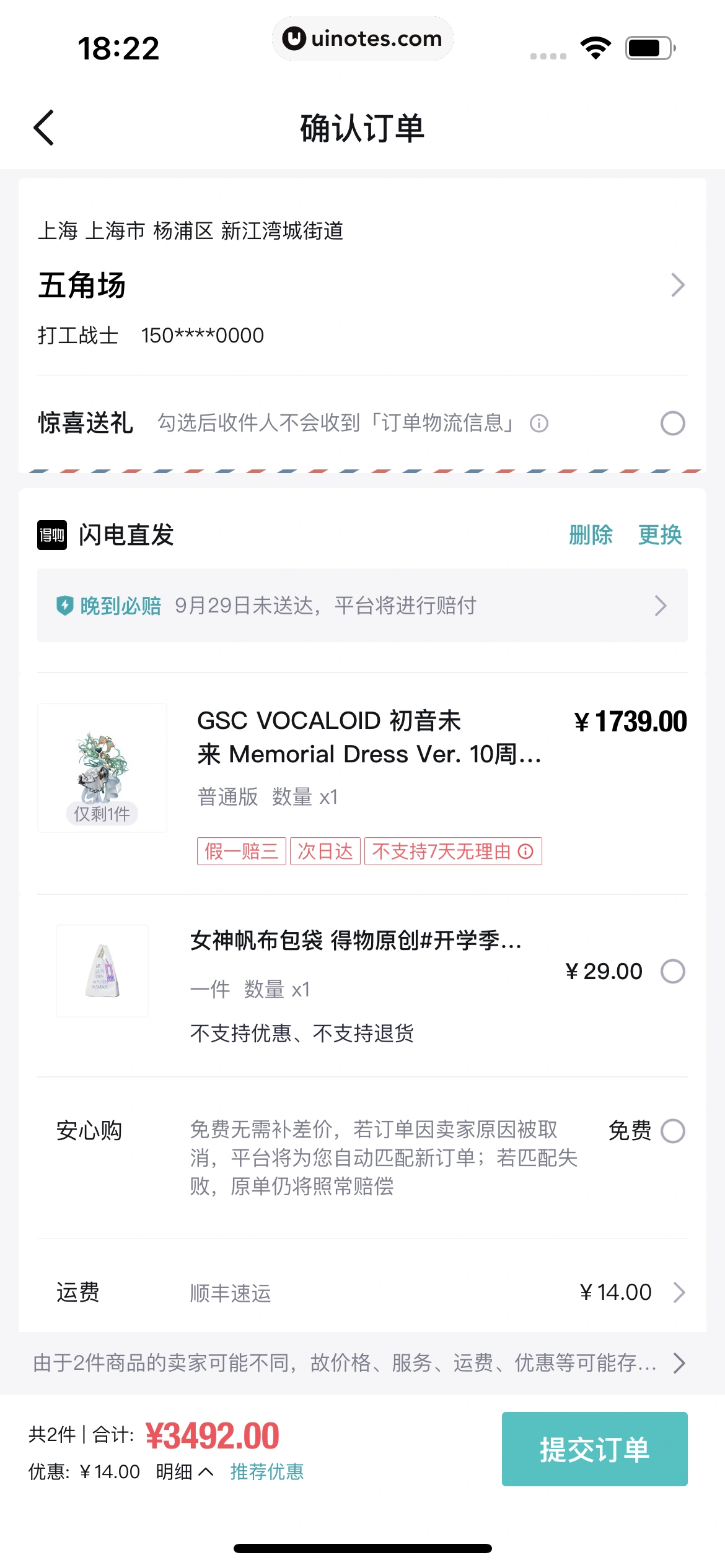Click the 得物 logo next to 闪电直发
The width and height of the screenshot is (725, 1568).
[x=52, y=535]
